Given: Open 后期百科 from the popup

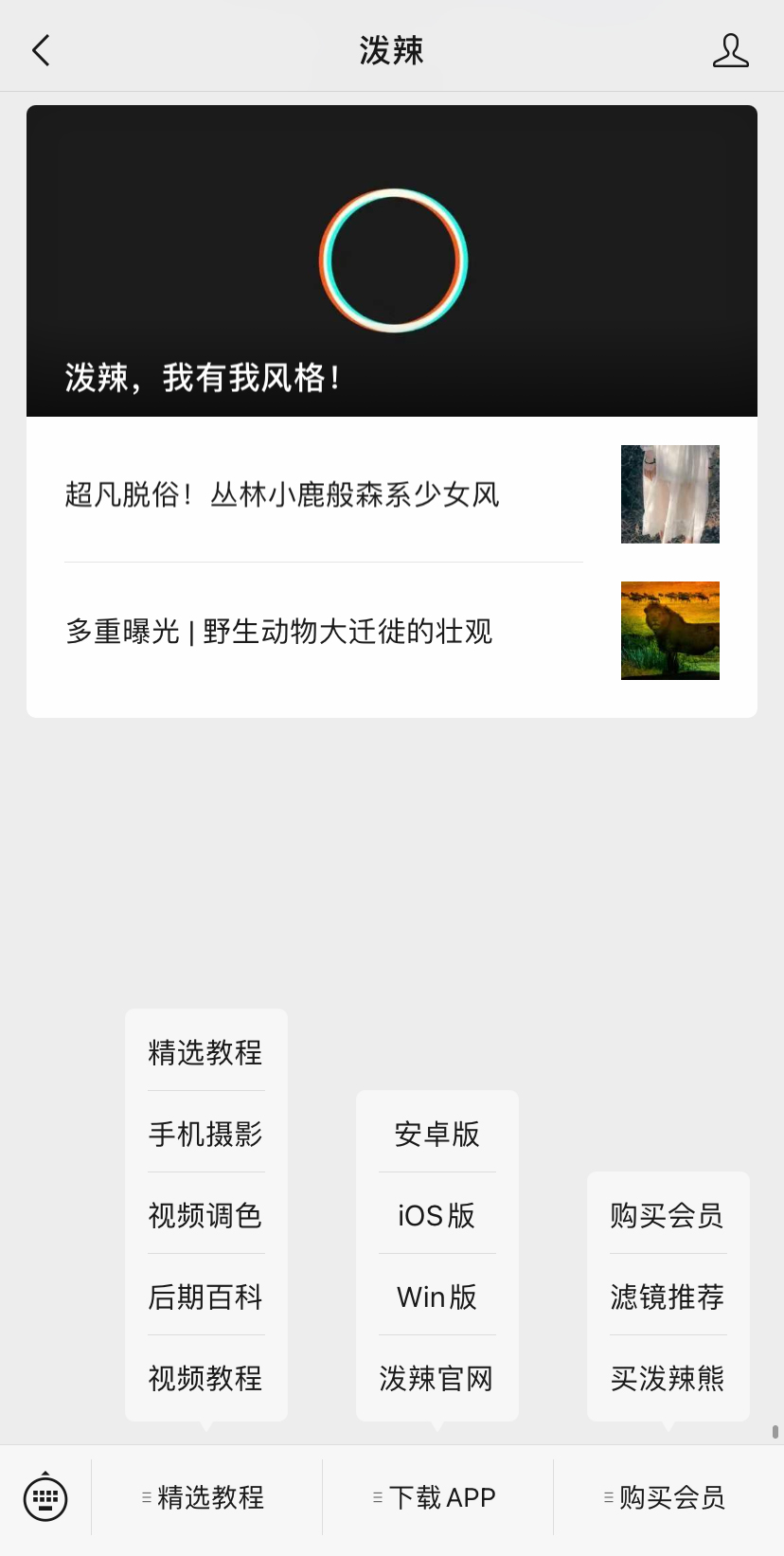Looking at the screenshot, I should click(205, 1297).
